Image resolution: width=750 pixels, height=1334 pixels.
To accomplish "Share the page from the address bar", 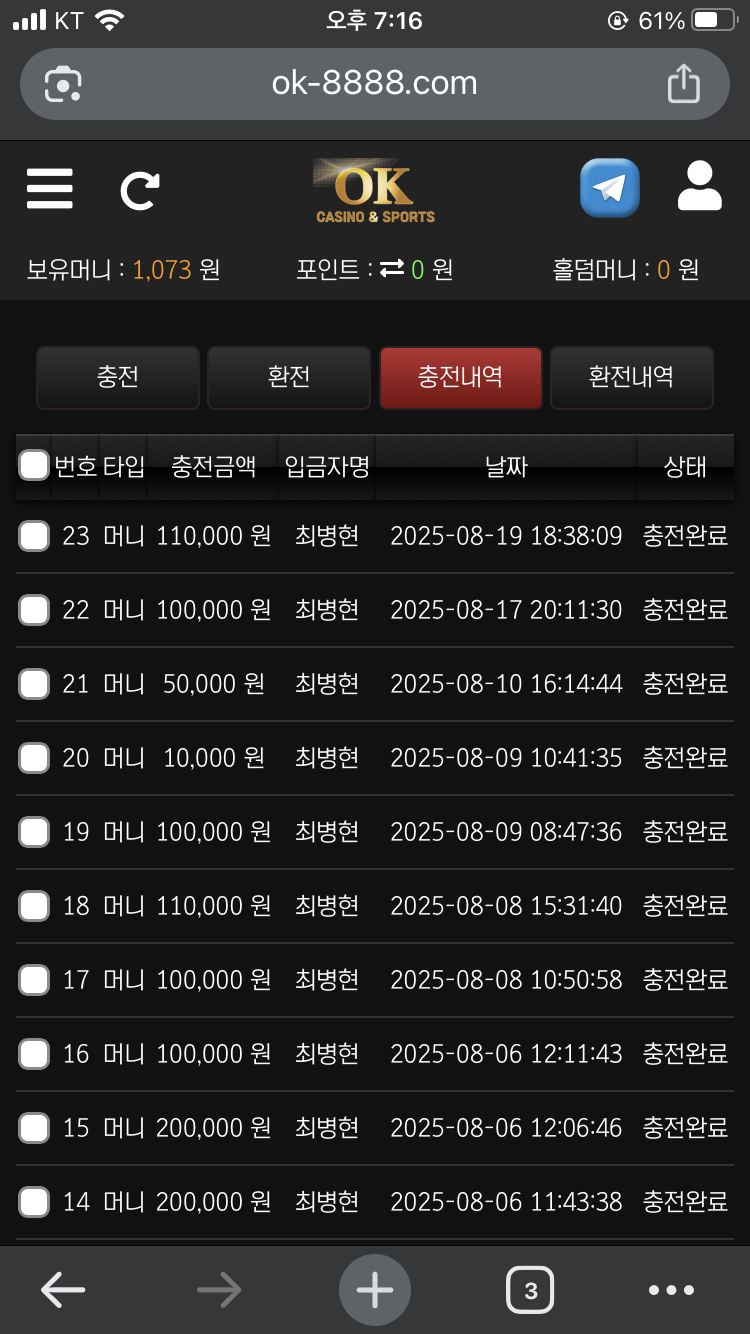I will [x=684, y=82].
